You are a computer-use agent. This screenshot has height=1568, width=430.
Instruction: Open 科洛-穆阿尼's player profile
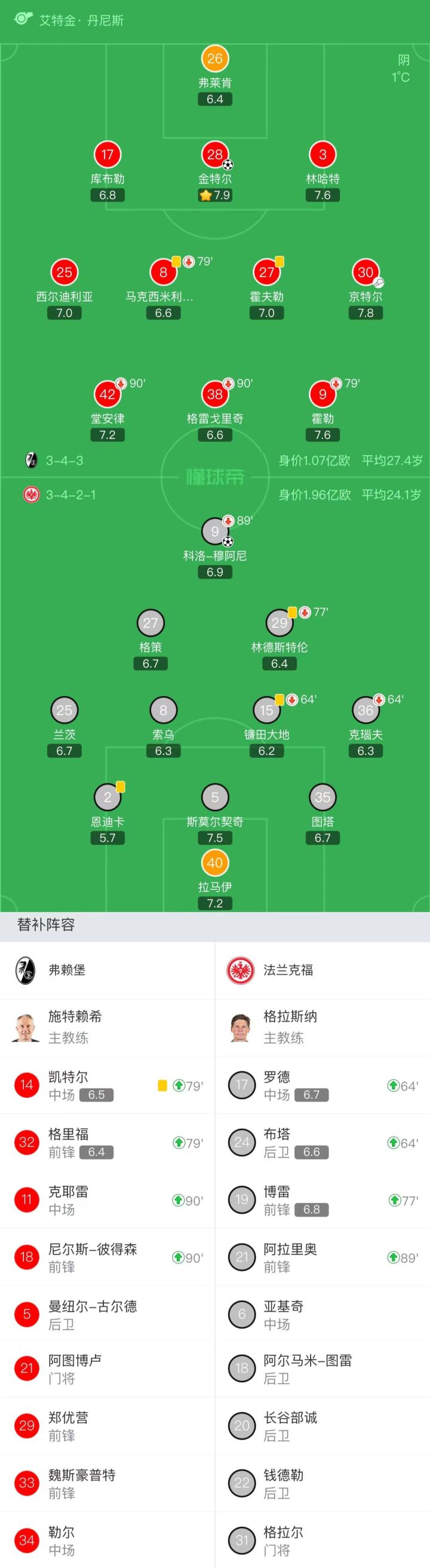click(214, 532)
